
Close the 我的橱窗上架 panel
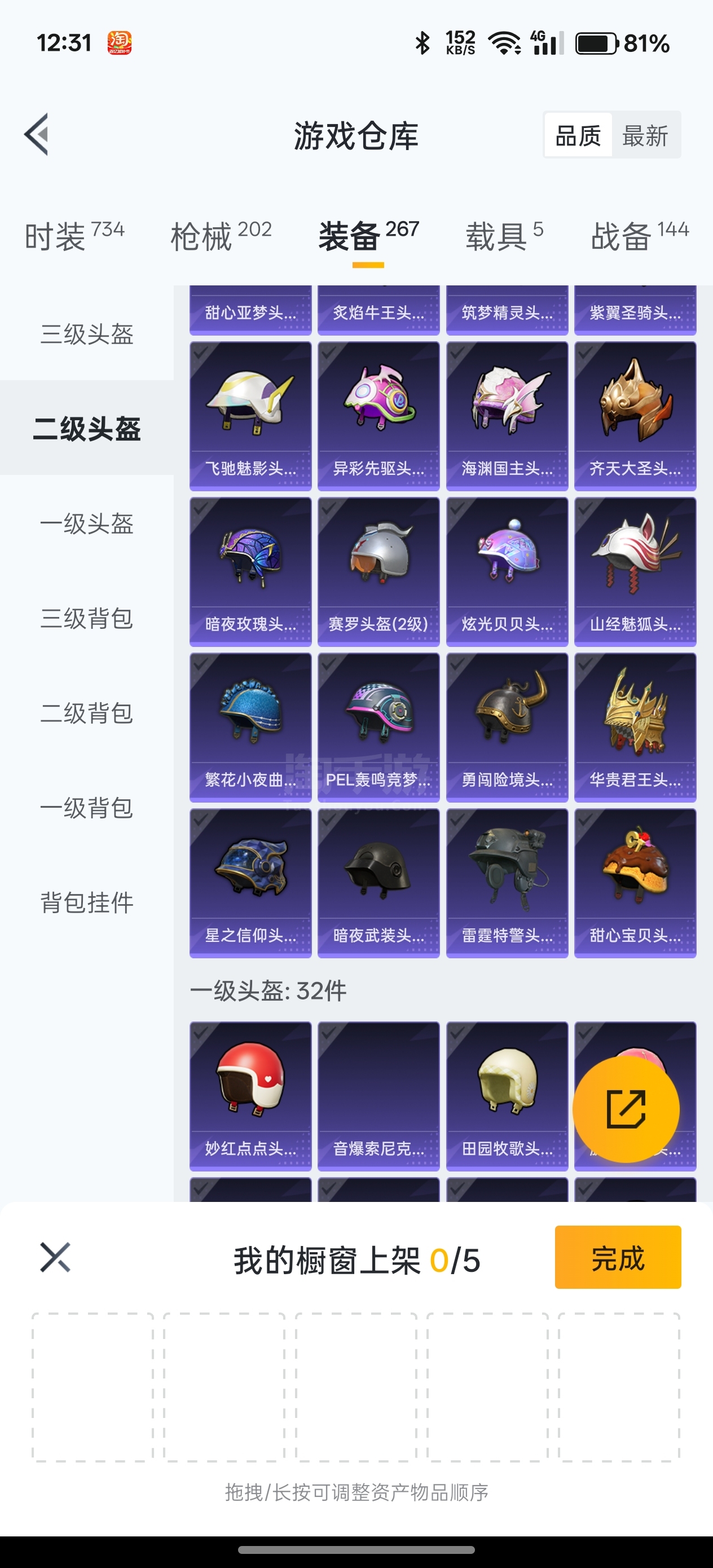coord(55,1258)
